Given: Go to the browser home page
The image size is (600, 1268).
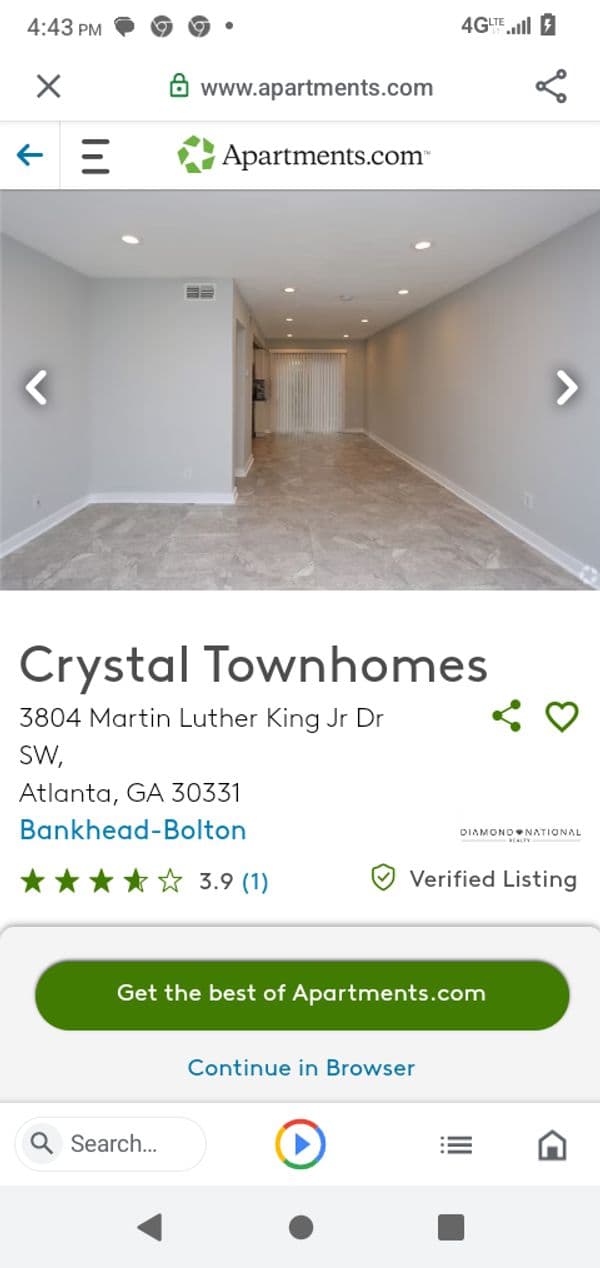Looking at the screenshot, I should coord(552,1145).
